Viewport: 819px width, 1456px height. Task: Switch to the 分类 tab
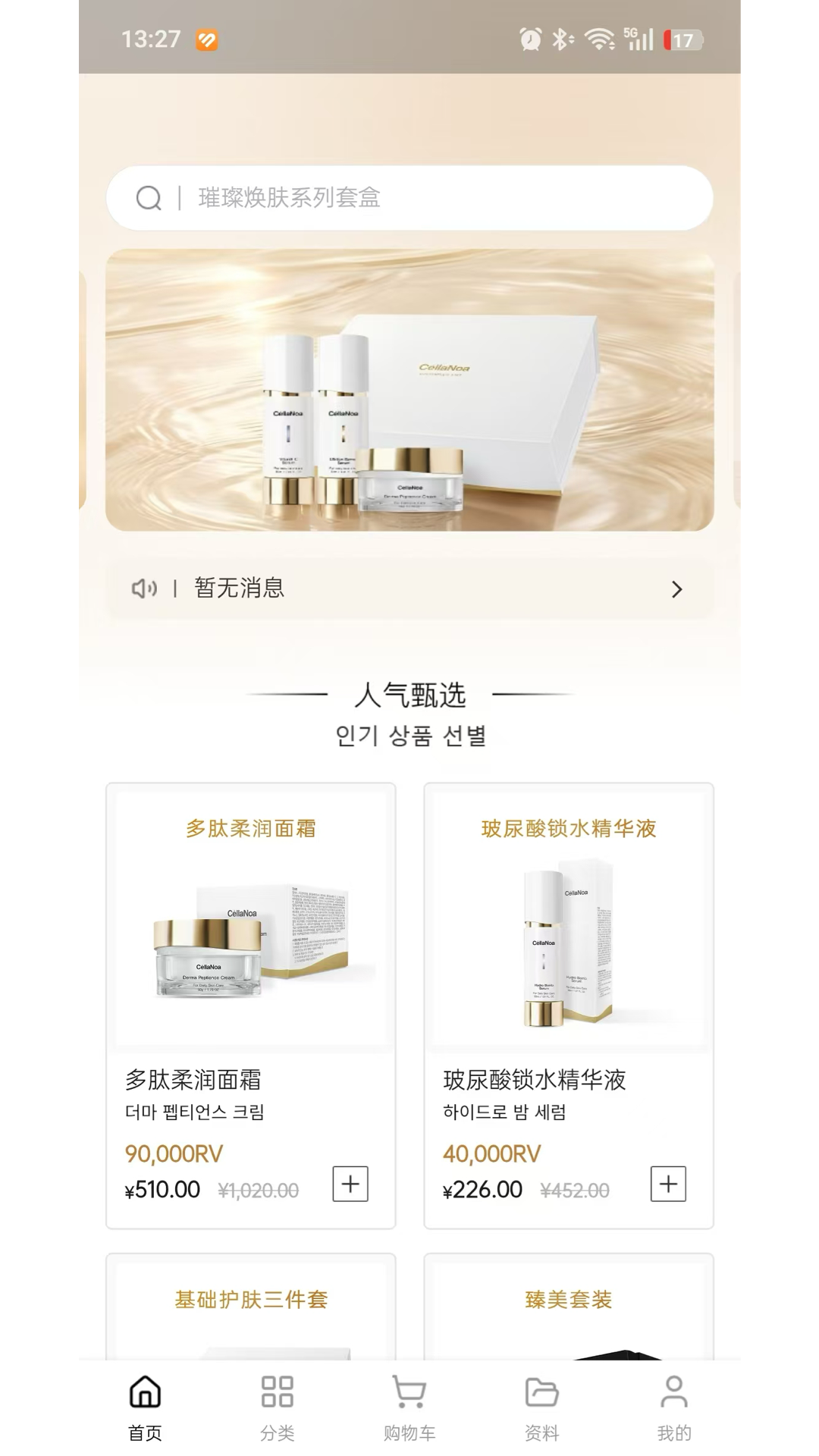click(278, 1408)
